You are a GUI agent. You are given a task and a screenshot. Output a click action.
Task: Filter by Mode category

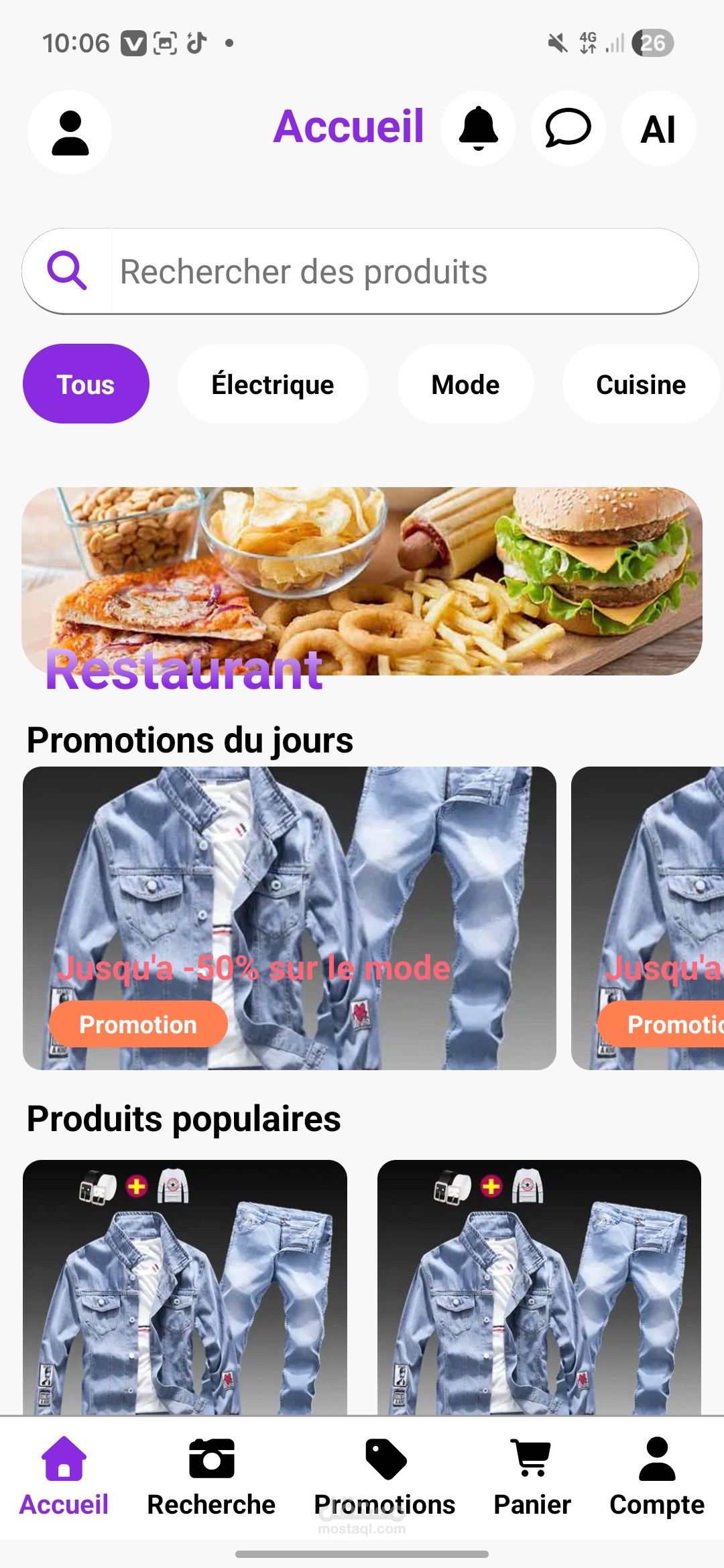(466, 384)
